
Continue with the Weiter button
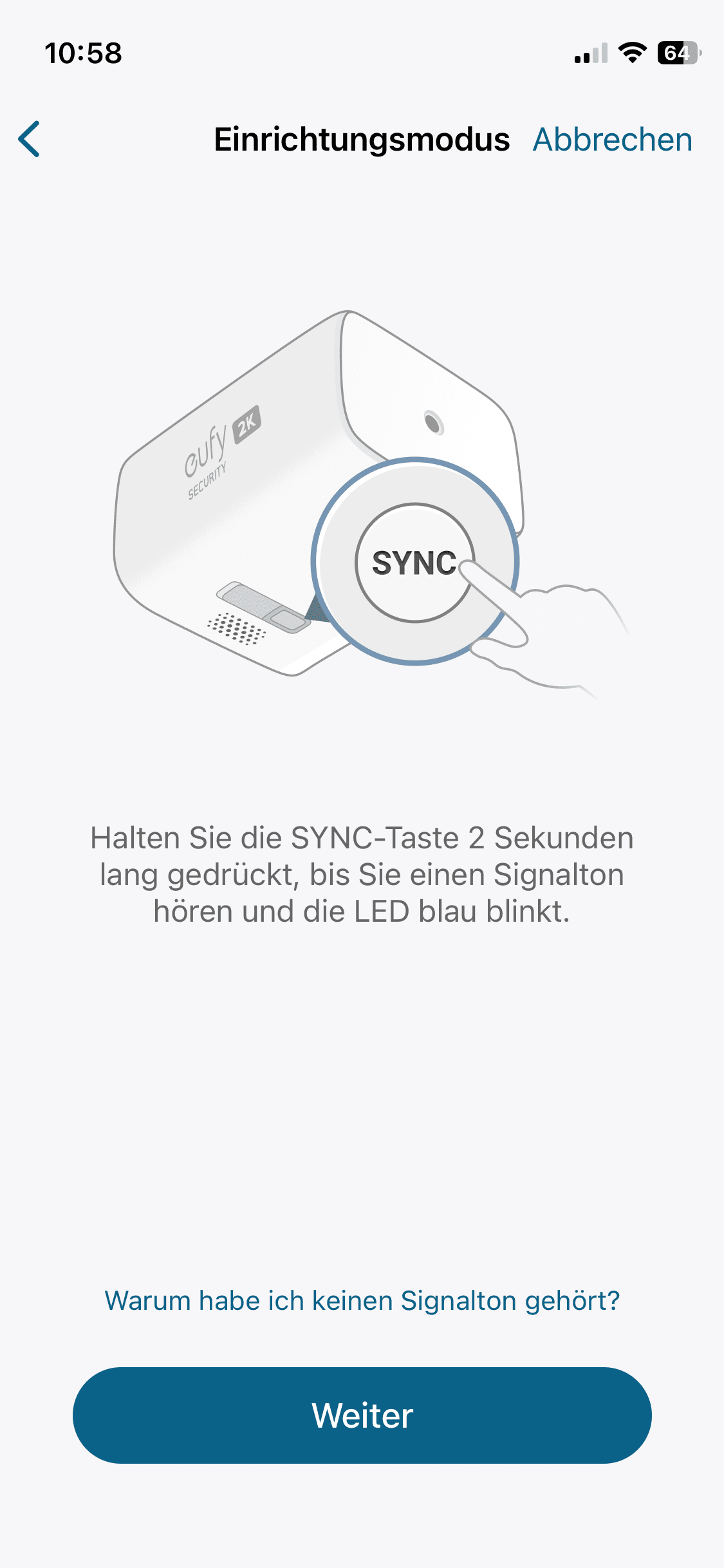[x=362, y=1415]
